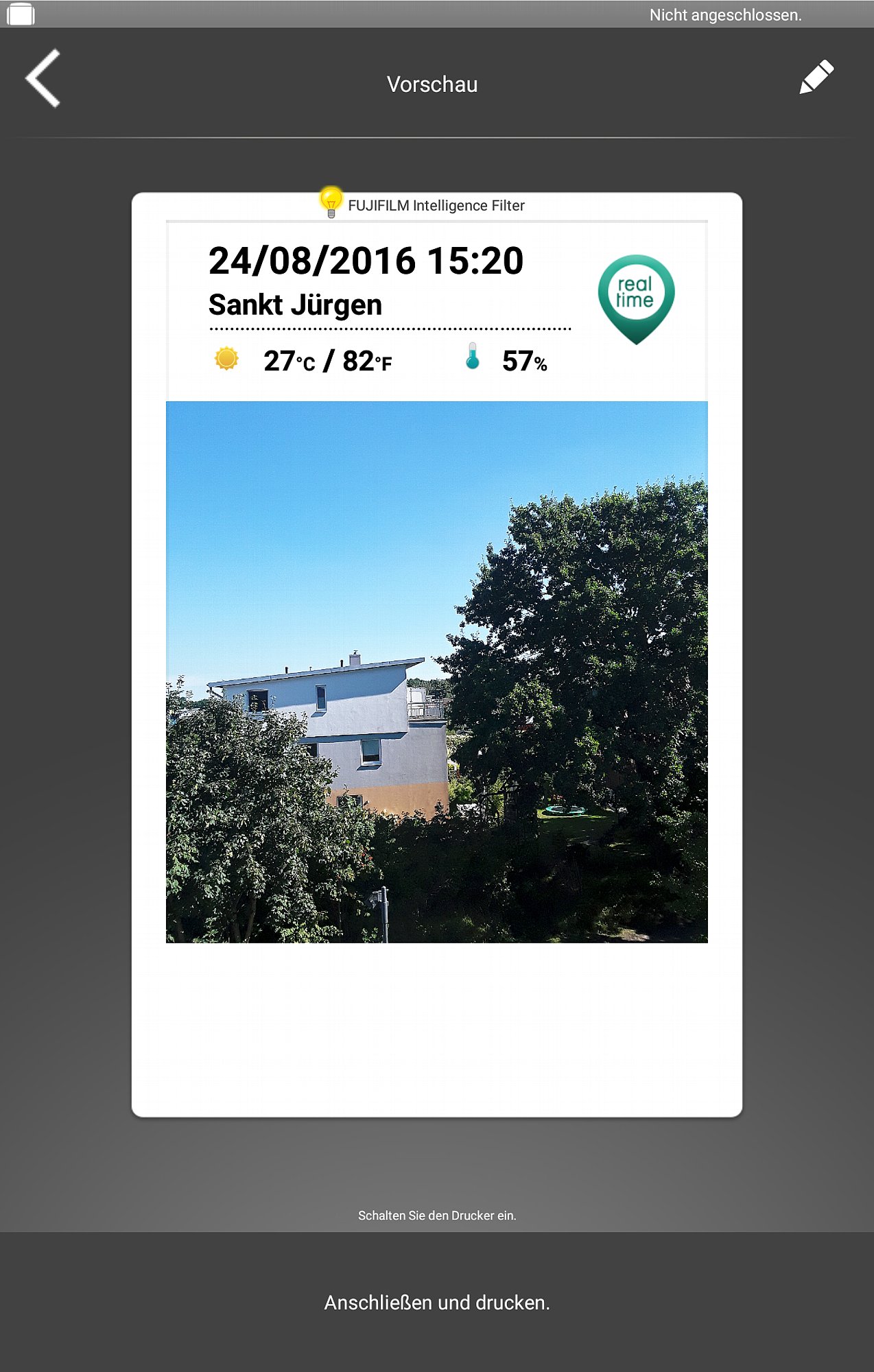Tap Anschließen und drucken button

click(x=437, y=1302)
